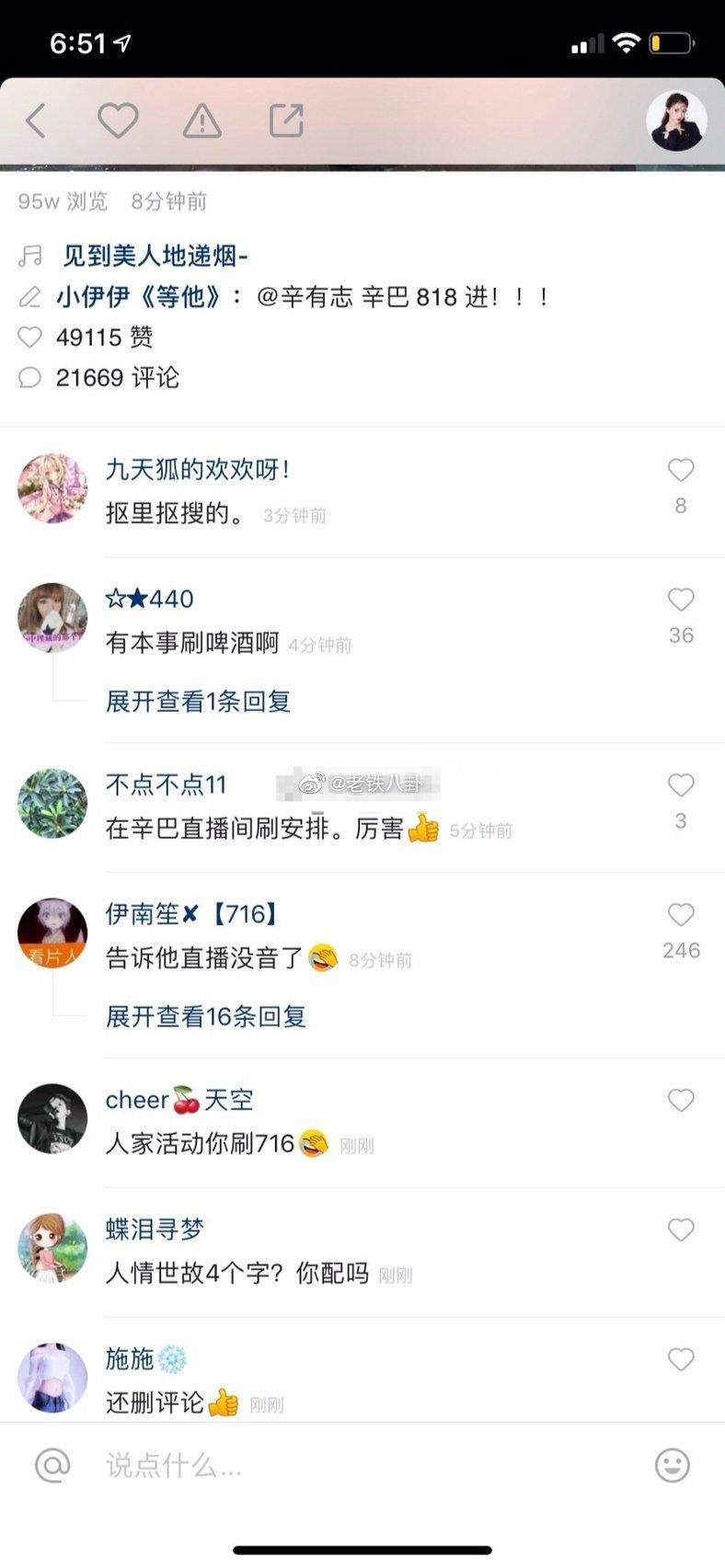Share this video with the share icon

[x=285, y=120]
